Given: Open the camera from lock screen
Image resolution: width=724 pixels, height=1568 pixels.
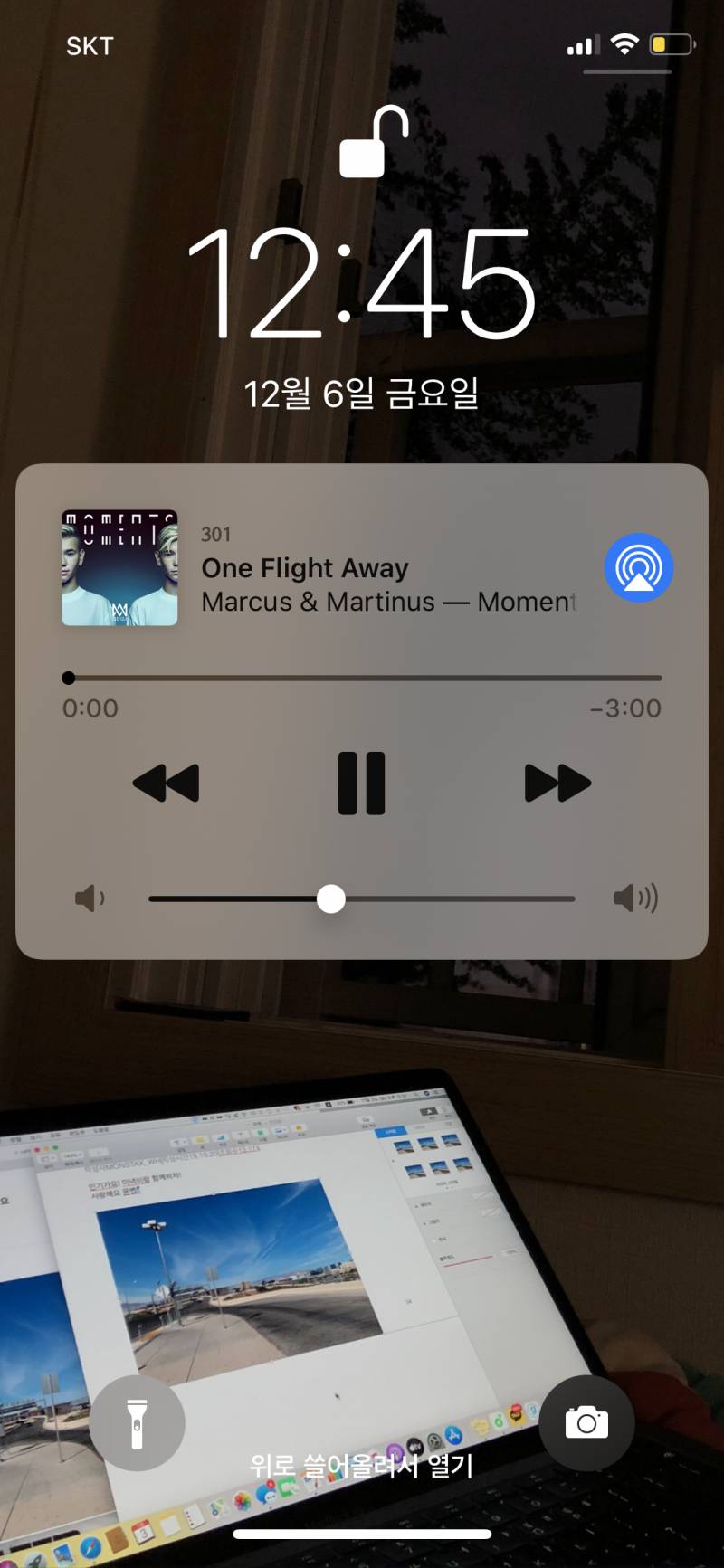Looking at the screenshot, I should (x=586, y=1423).
